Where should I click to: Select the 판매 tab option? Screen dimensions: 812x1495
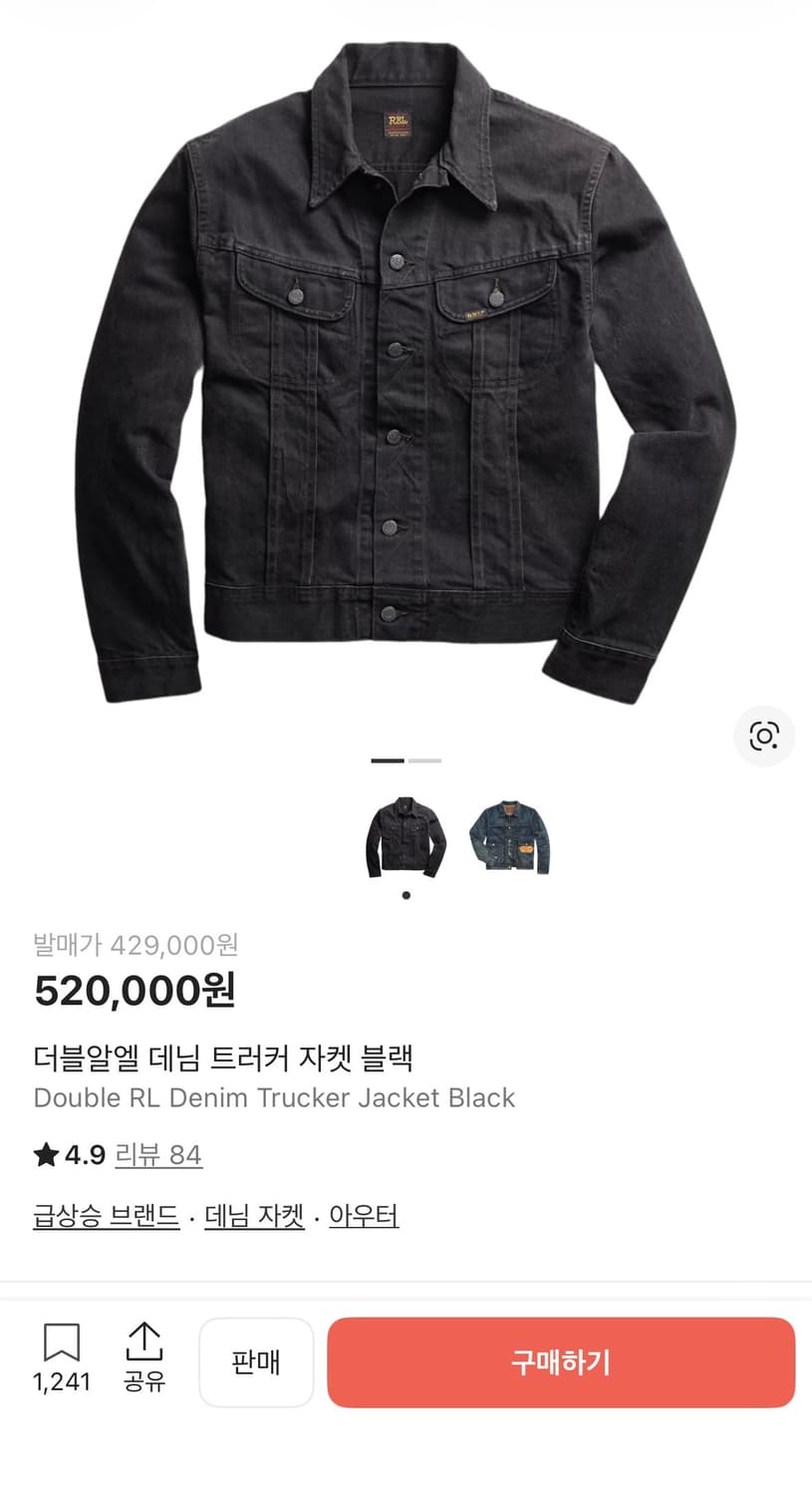[256, 1361]
